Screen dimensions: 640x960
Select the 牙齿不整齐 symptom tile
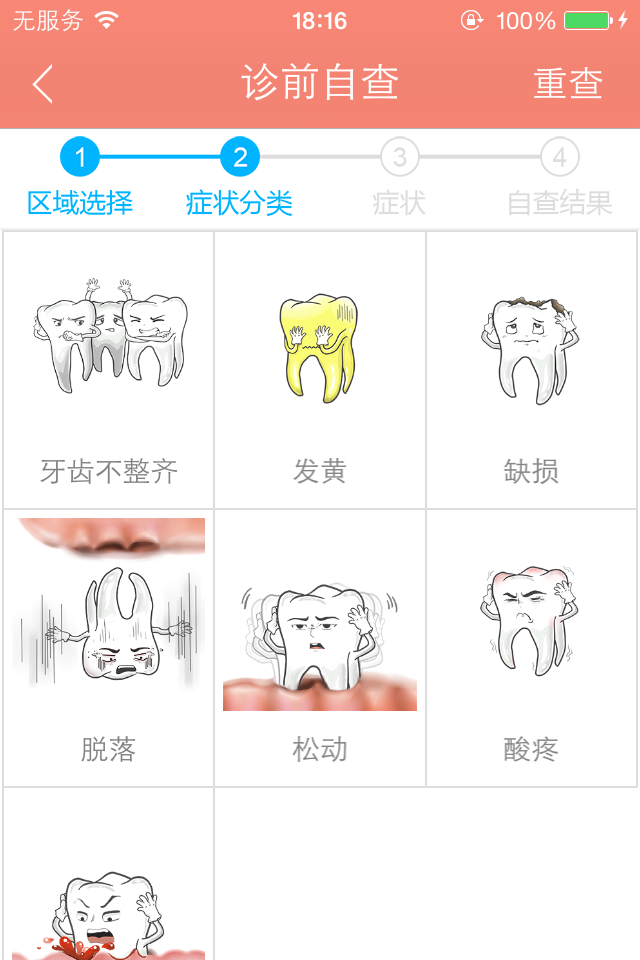[109, 370]
